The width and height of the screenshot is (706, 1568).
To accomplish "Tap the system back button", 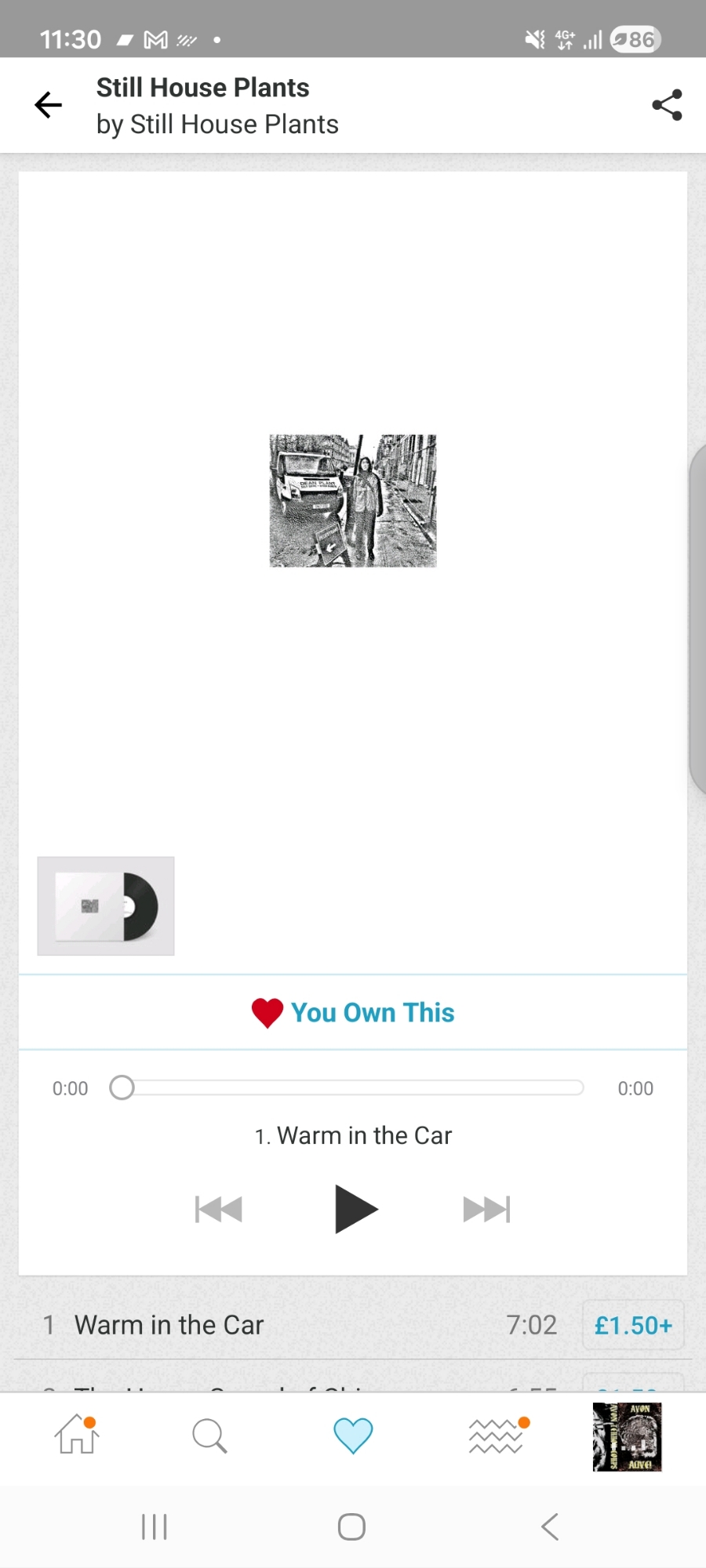I will [550, 1526].
